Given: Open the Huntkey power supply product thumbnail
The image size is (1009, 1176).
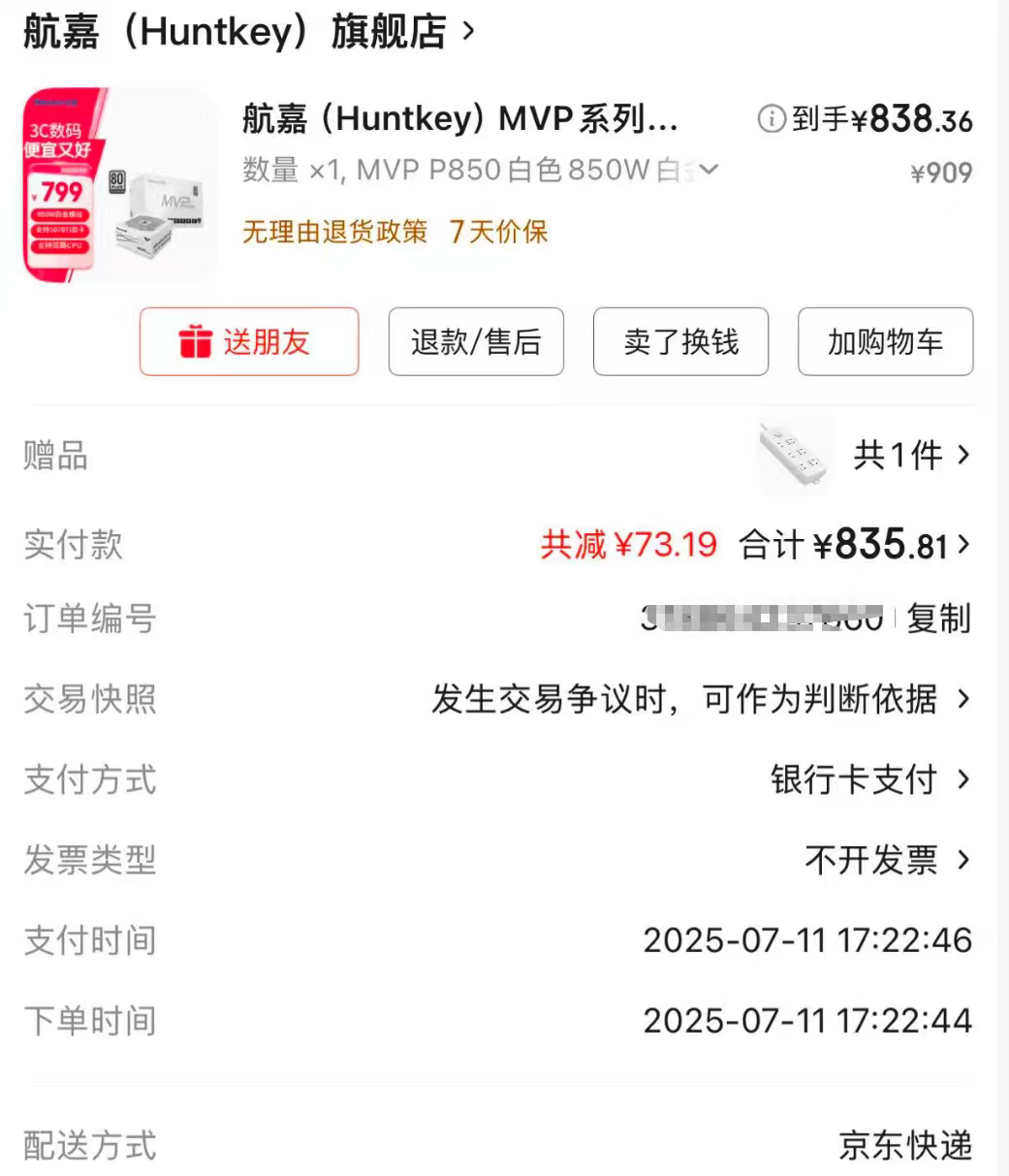Looking at the screenshot, I should [x=120, y=184].
